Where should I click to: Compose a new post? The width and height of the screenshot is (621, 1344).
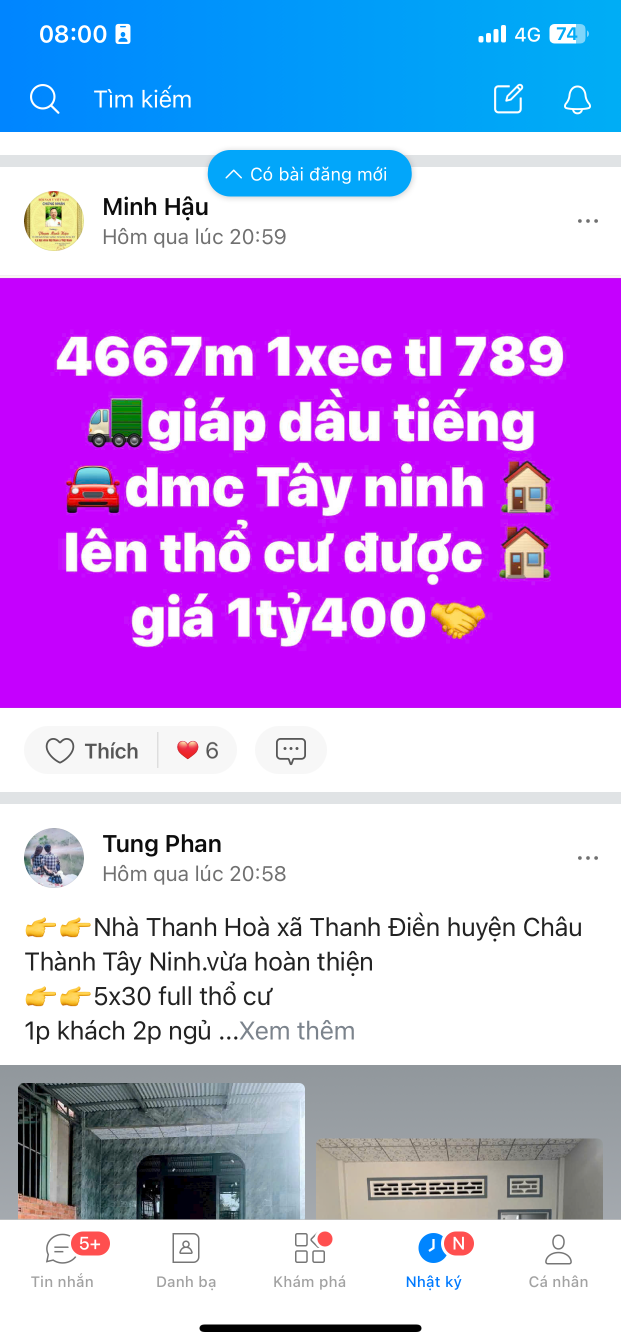[x=508, y=99]
